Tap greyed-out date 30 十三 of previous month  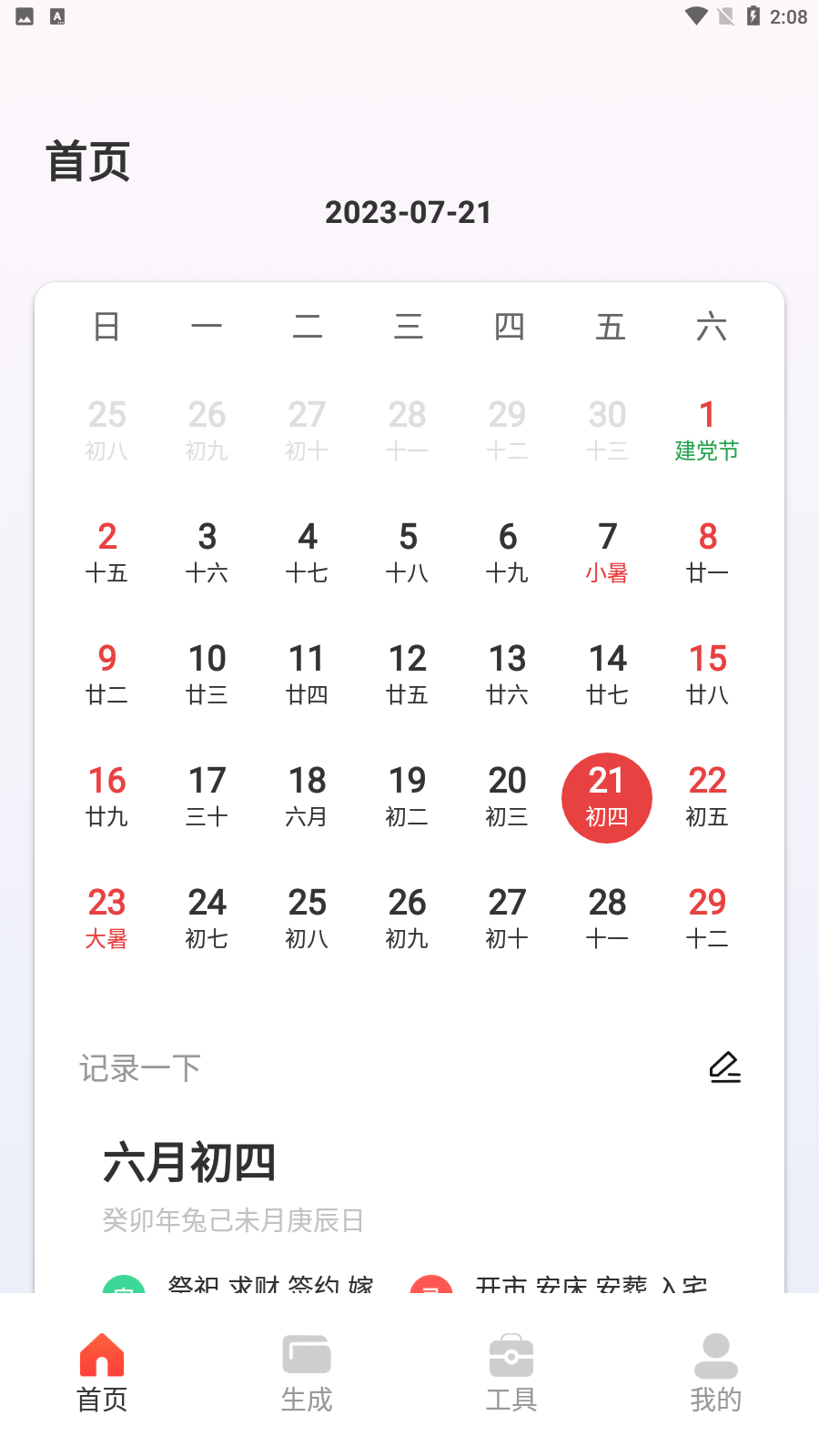tap(607, 430)
